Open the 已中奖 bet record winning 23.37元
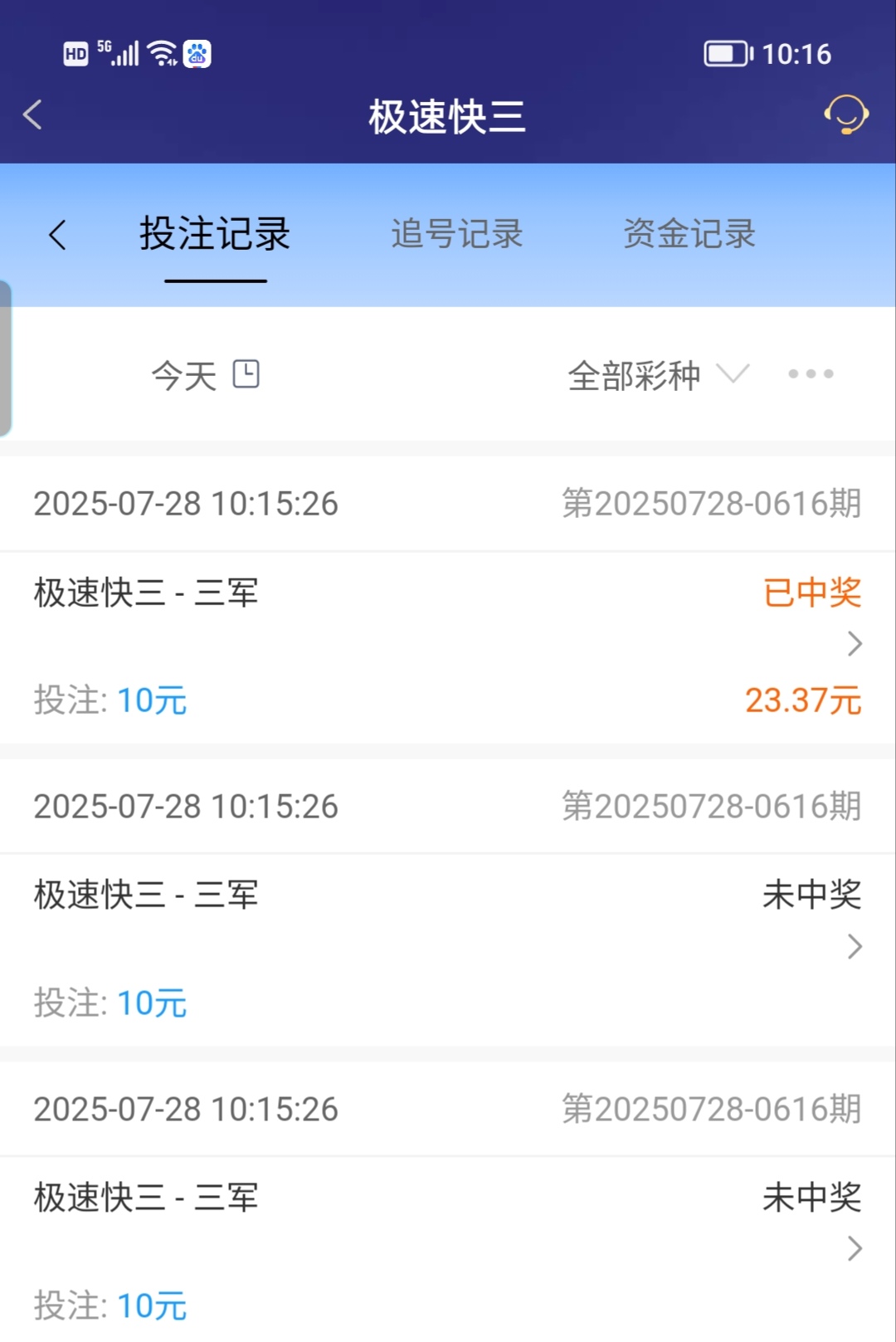This screenshot has height=1342, width=896. pyautogui.click(x=448, y=646)
